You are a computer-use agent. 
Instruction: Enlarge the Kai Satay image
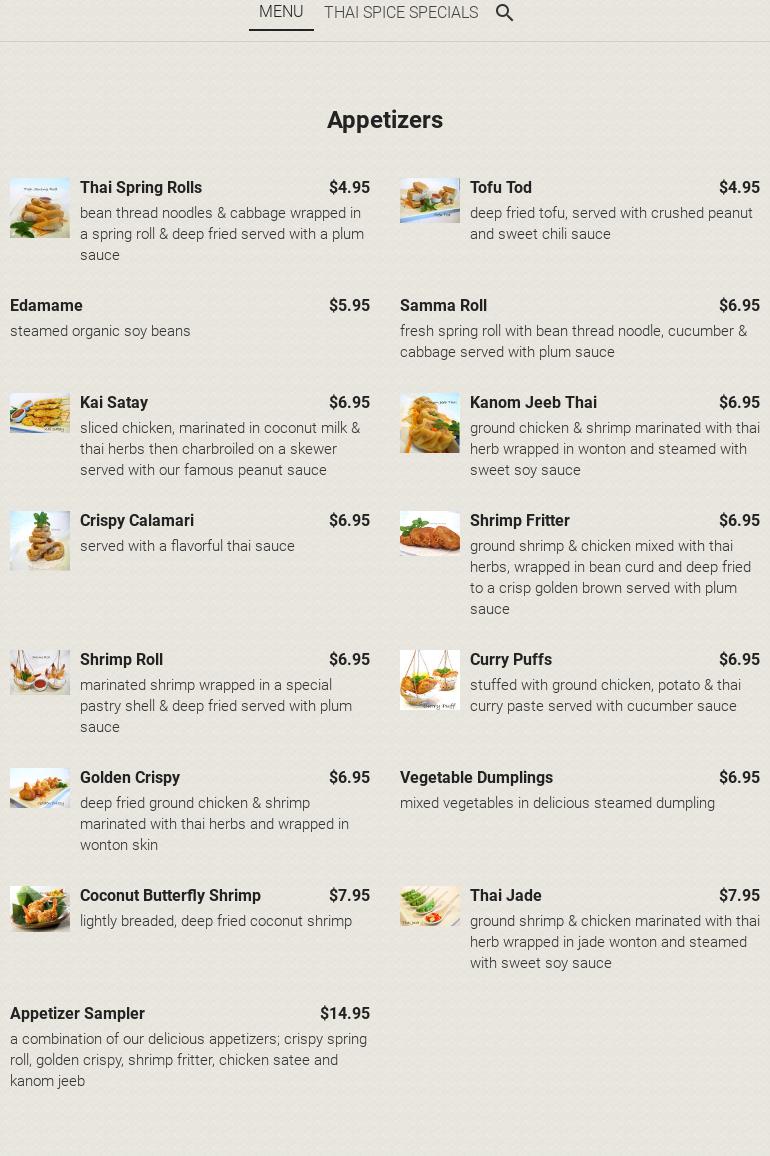point(40,413)
